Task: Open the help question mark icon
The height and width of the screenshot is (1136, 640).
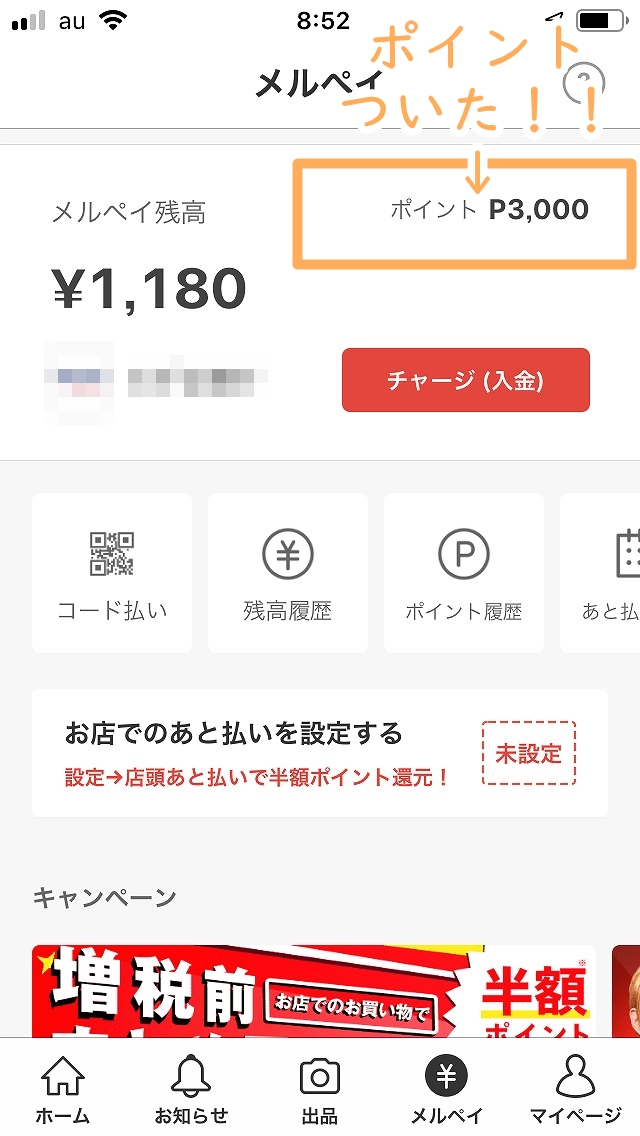Action: 583,84
